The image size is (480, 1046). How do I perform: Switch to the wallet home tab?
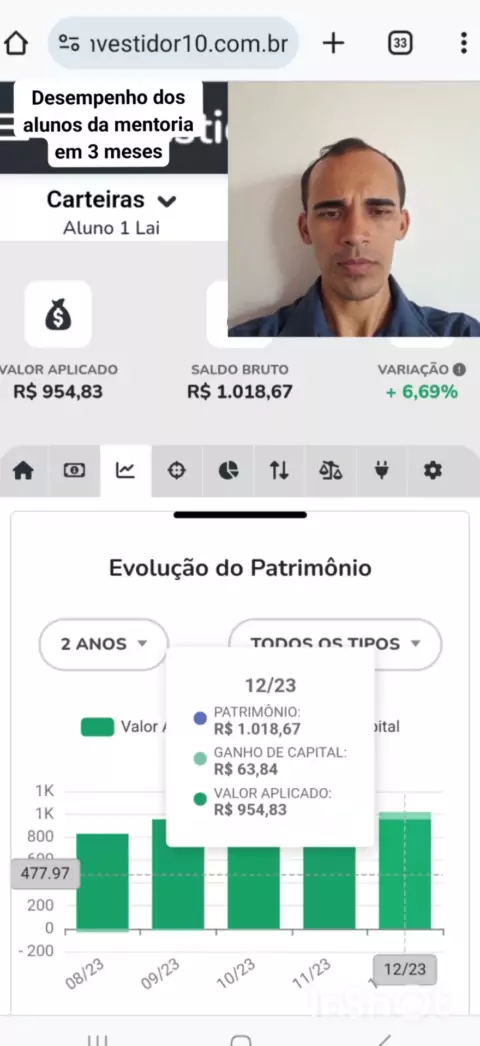[23, 471]
